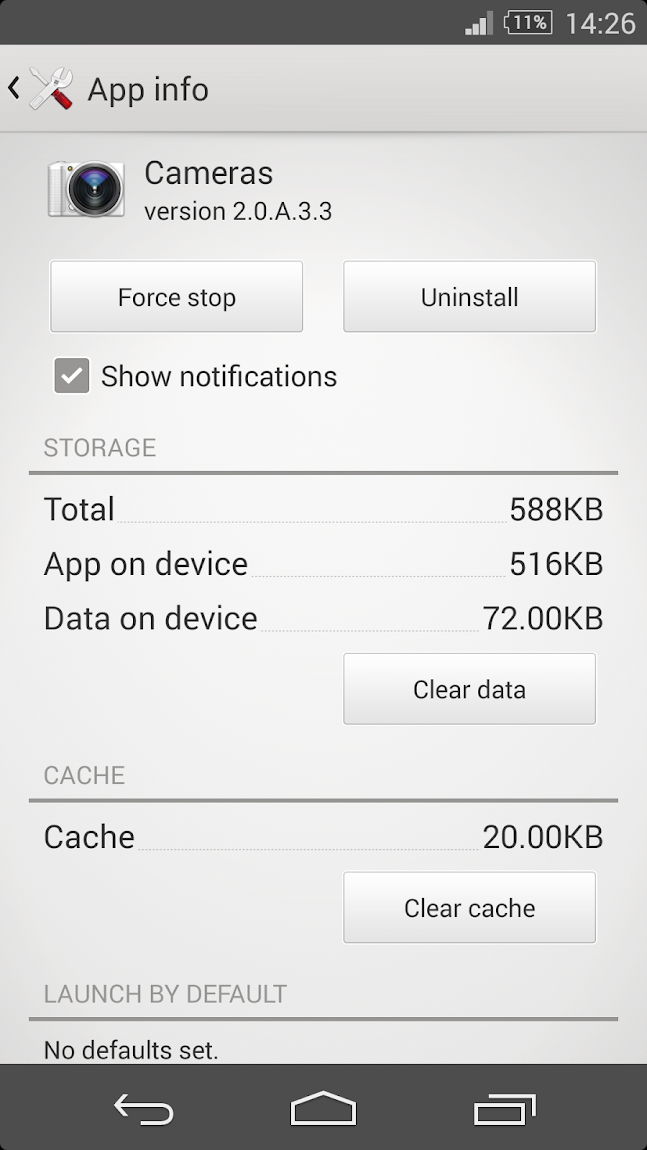This screenshot has height=1150, width=647.
Task: Uncheck the Show notifications checkbox
Action: point(72,376)
